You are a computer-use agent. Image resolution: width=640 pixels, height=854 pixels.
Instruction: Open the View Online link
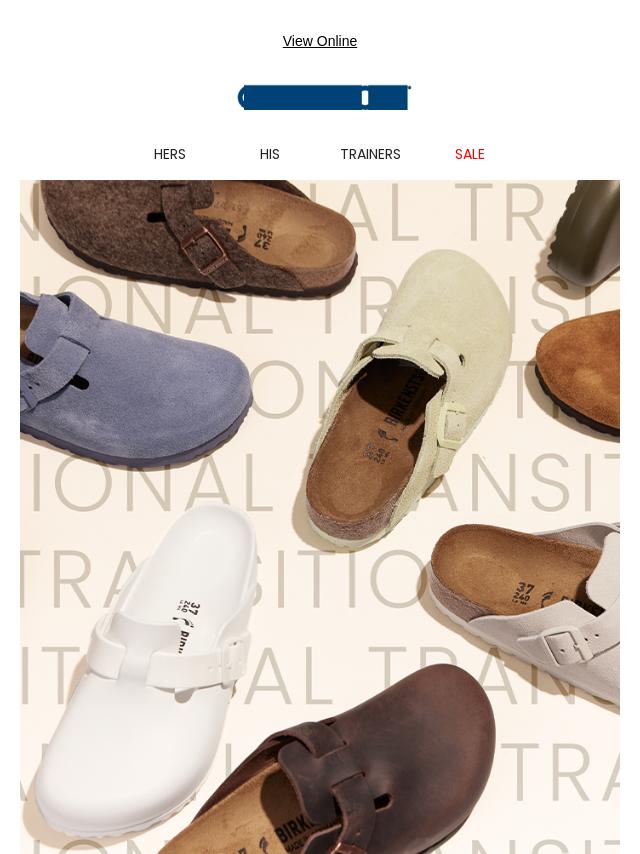coord(319,41)
